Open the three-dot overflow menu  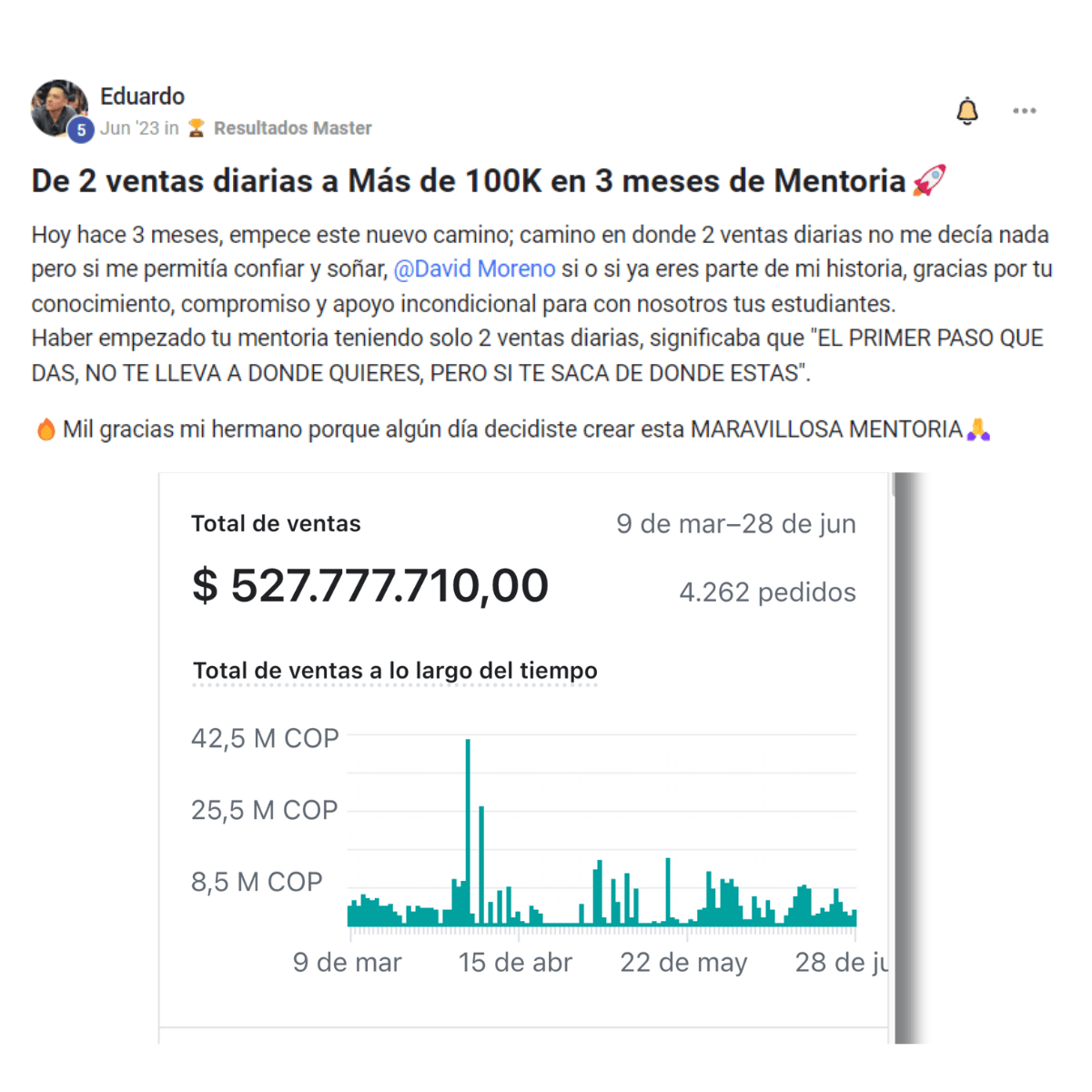[1024, 111]
